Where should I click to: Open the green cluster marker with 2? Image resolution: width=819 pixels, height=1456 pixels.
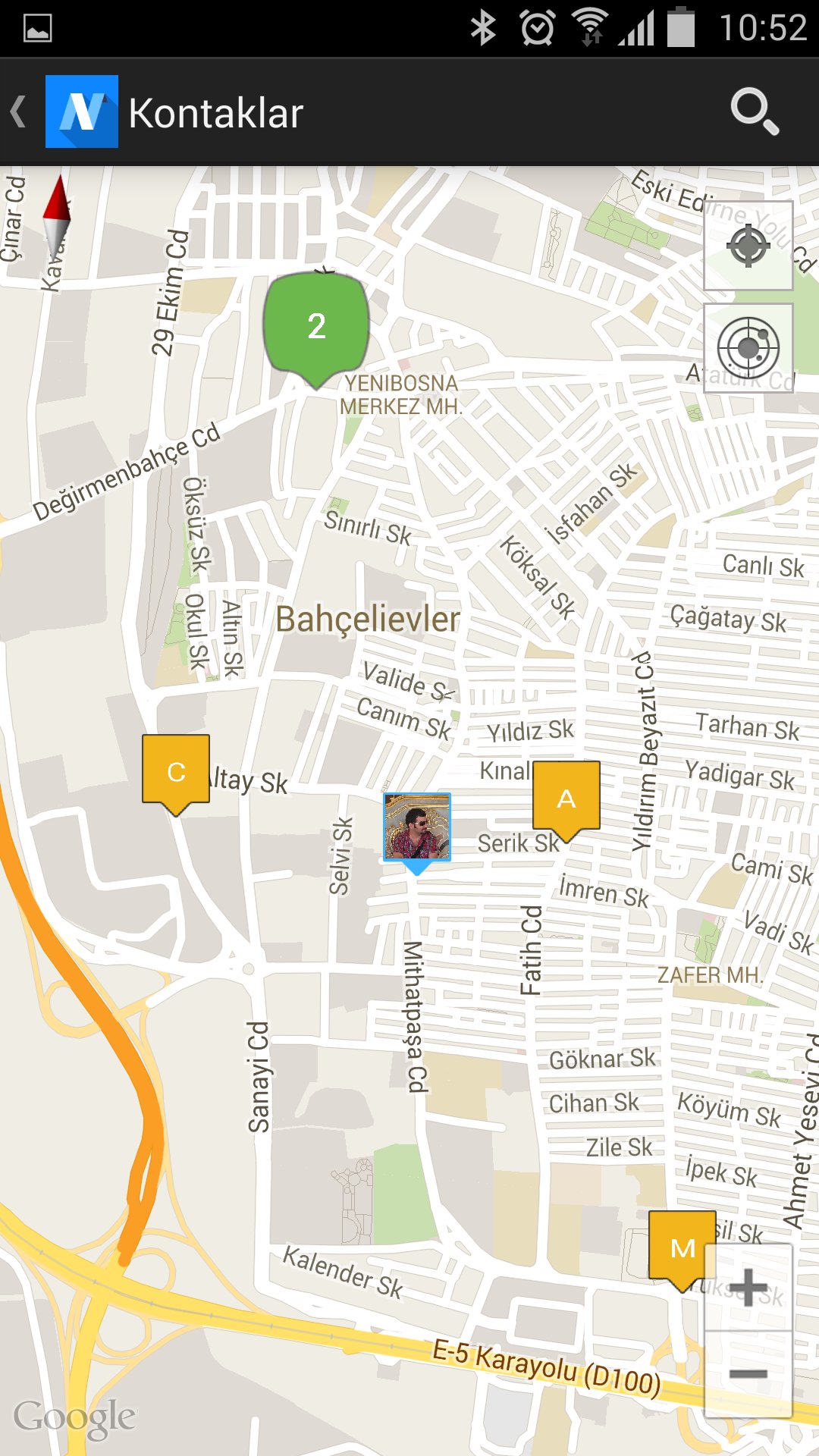316,329
